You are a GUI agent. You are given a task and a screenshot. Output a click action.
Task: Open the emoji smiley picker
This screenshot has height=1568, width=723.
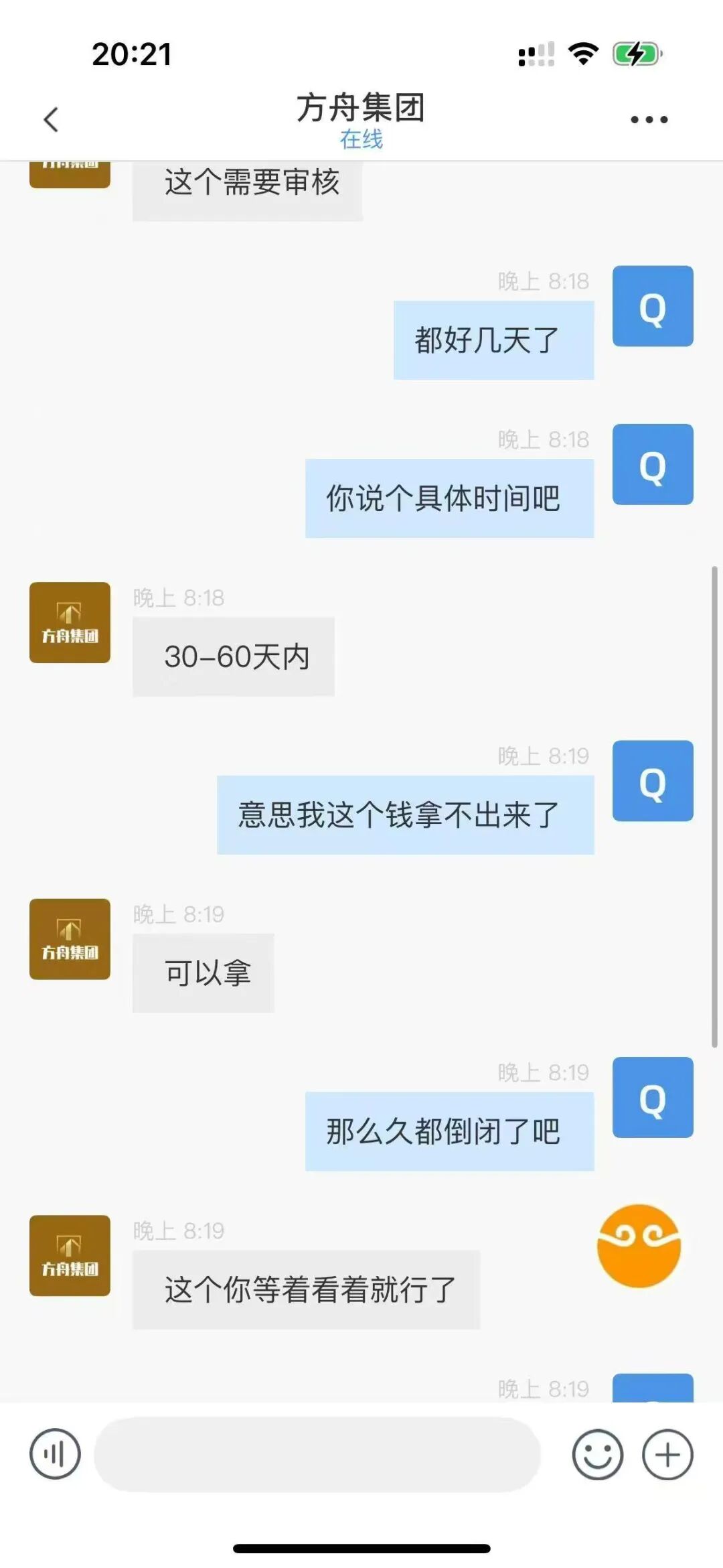tap(598, 1453)
